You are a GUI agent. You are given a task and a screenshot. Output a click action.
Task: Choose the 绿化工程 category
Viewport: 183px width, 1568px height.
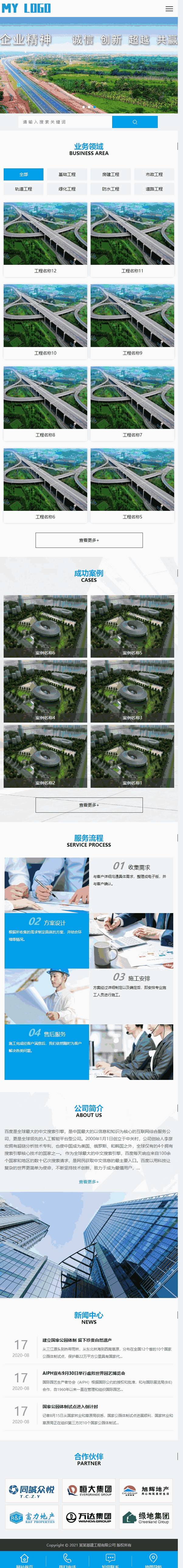pyautogui.click(x=67, y=189)
